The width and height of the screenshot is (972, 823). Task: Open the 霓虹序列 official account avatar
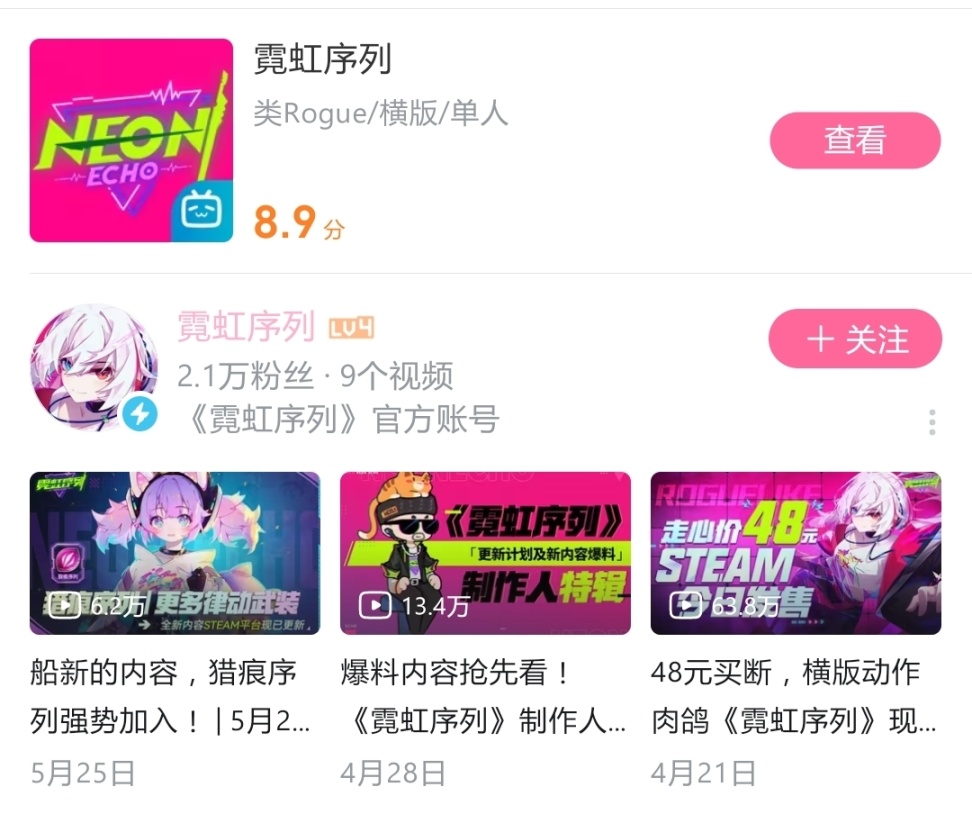pyautogui.click(x=93, y=366)
